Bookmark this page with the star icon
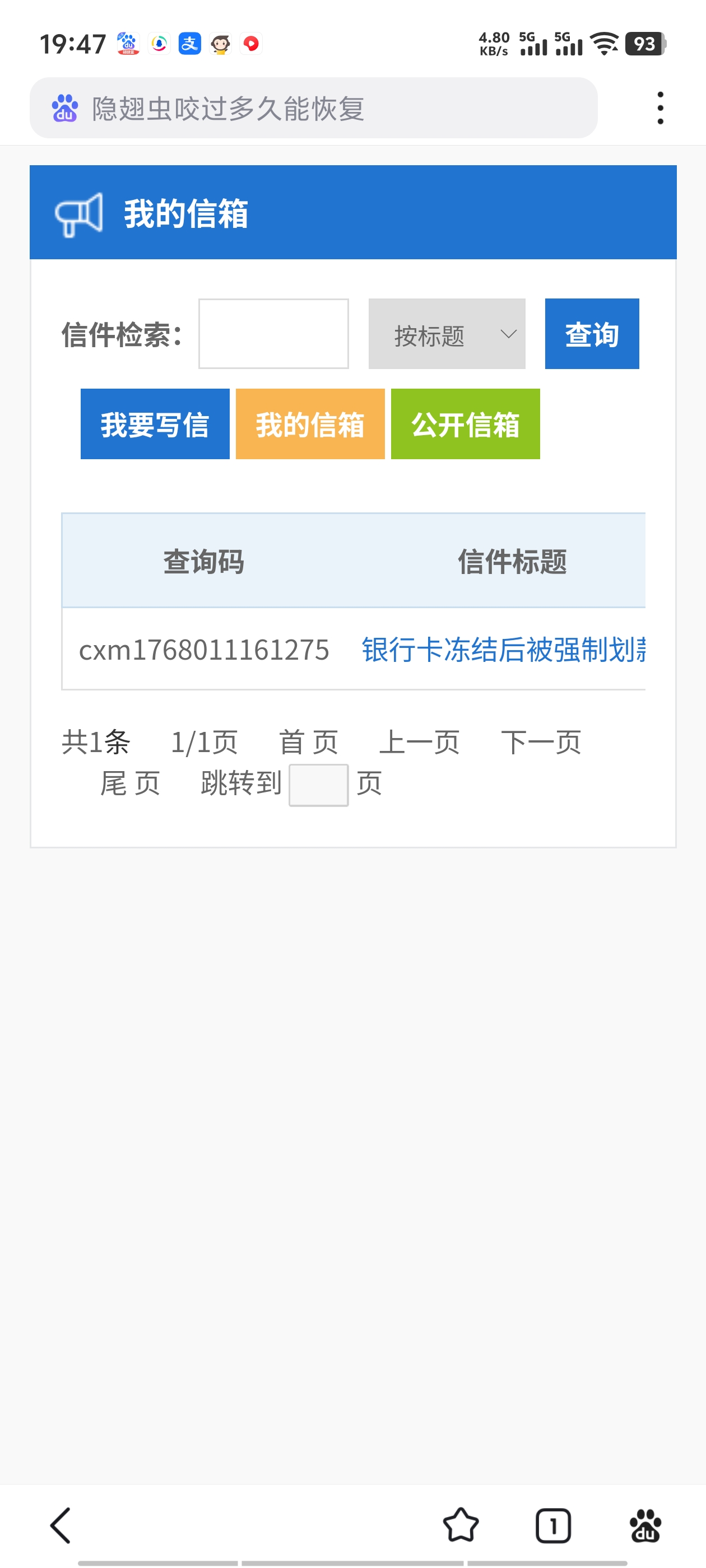706x1568 pixels. point(461,1525)
